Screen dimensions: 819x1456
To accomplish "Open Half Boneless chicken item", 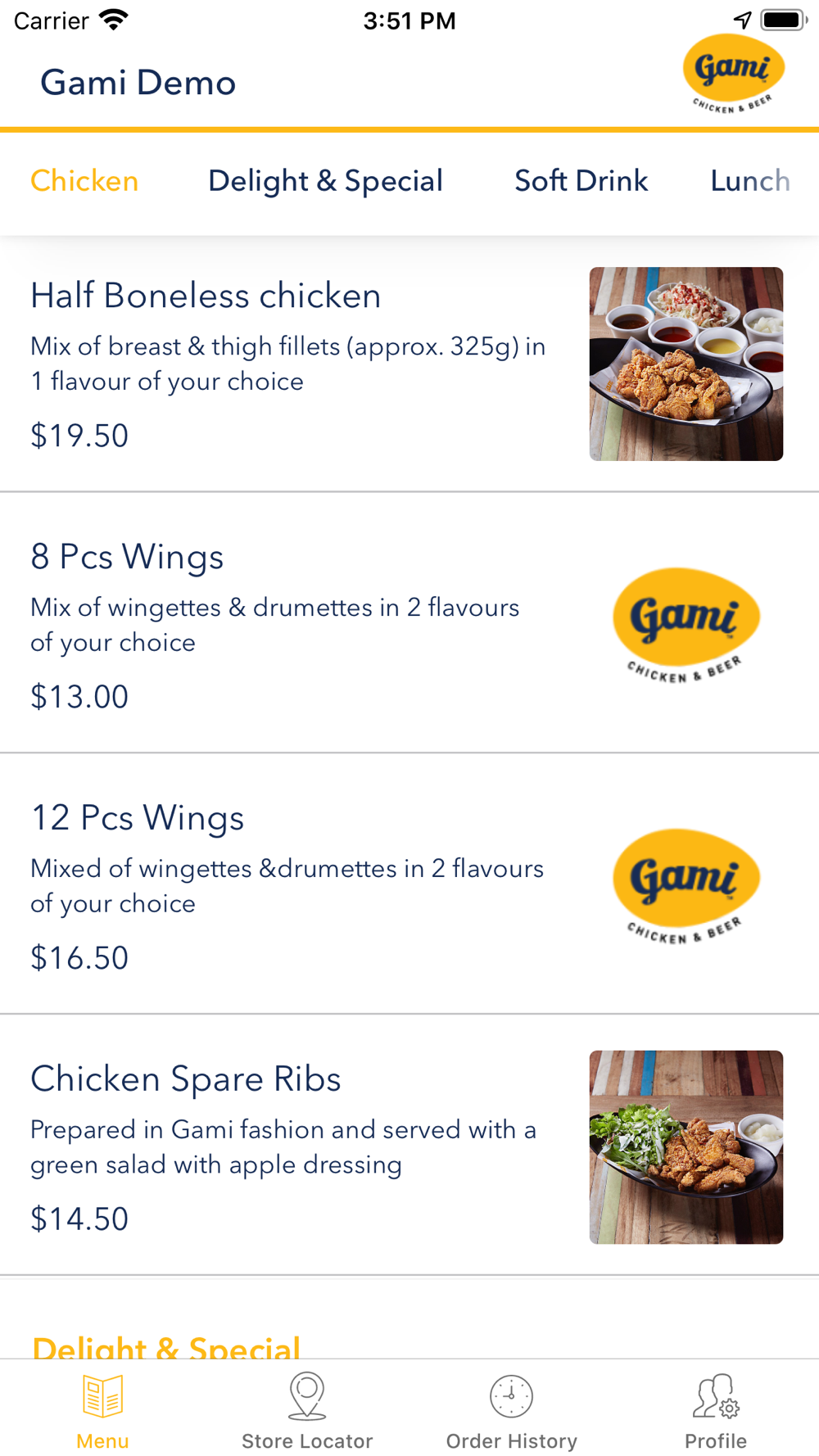I will pos(409,364).
